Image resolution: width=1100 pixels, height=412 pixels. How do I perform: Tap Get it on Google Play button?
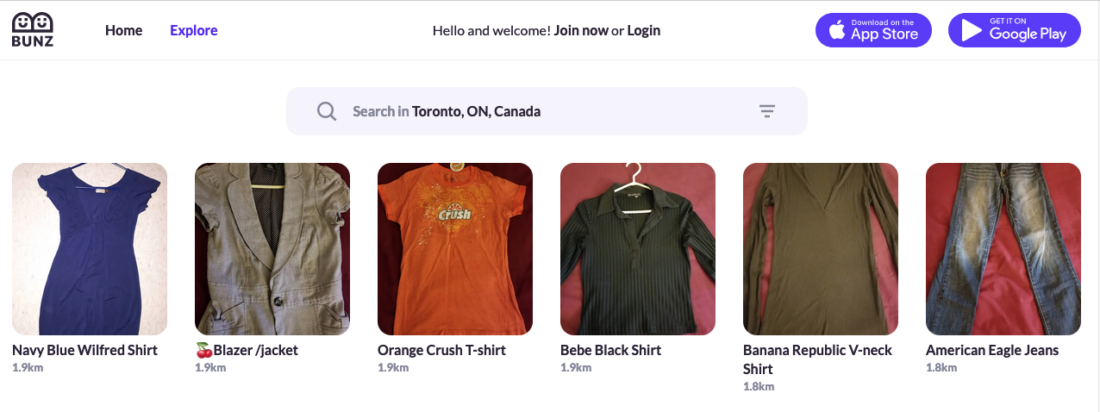point(1014,30)
